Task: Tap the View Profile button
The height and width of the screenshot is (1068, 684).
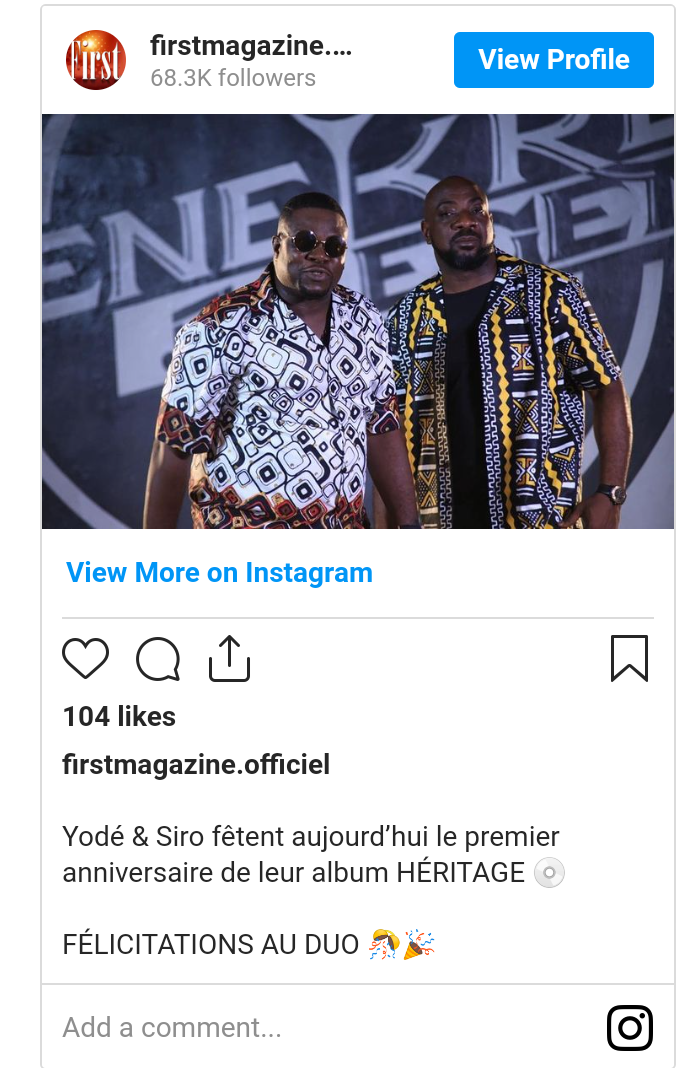Action: click(x=553, y=60)
